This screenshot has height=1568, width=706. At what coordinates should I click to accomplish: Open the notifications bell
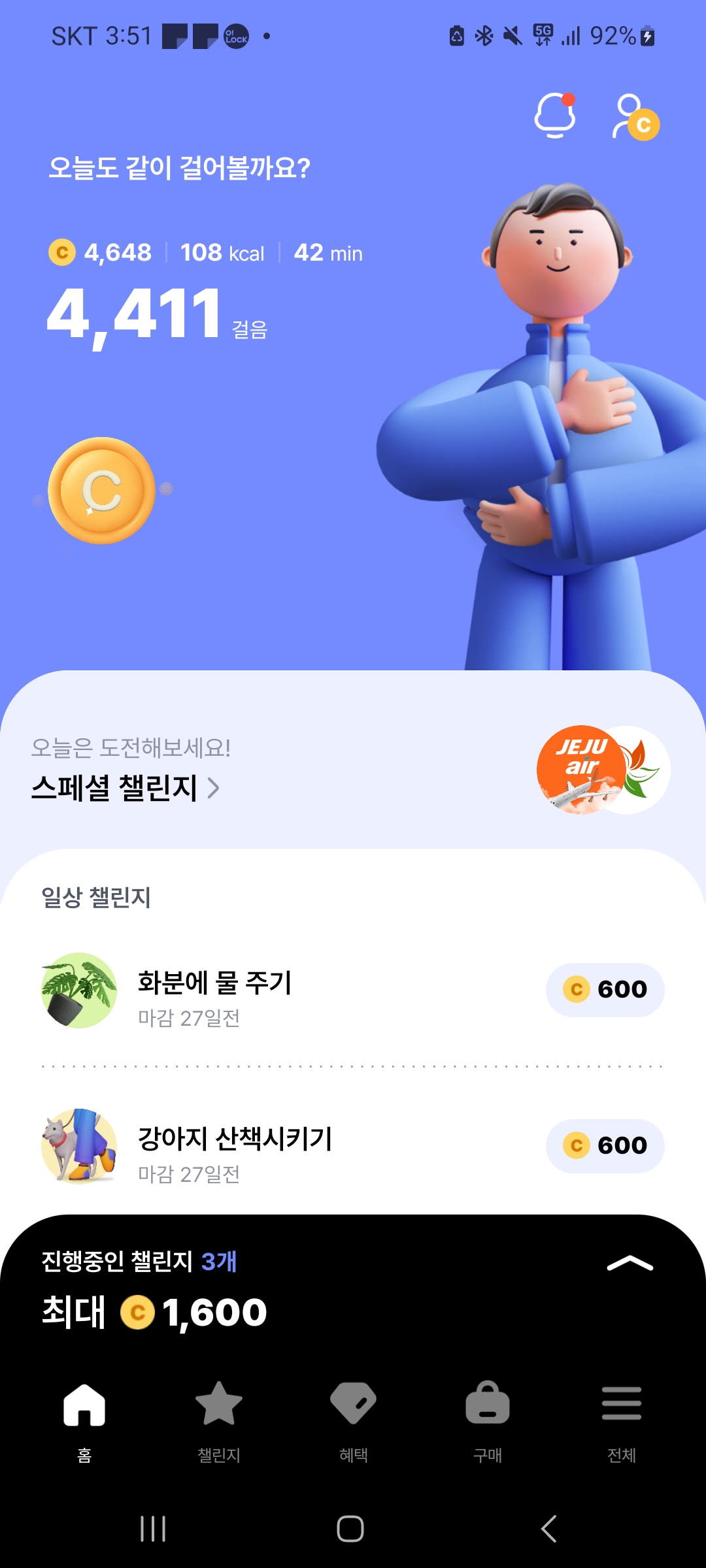555,116
